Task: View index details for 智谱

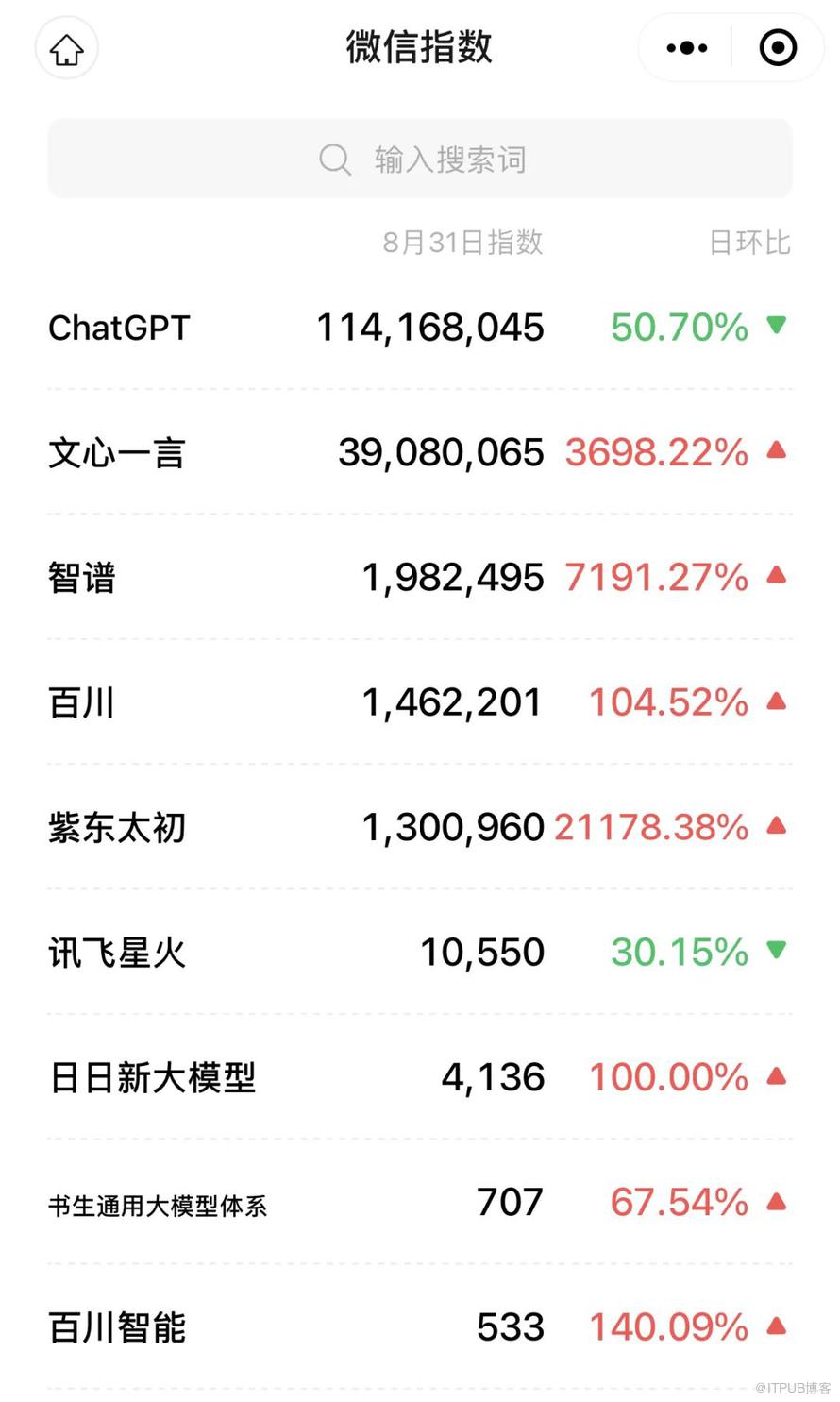Action: click(x=420, y=577)
